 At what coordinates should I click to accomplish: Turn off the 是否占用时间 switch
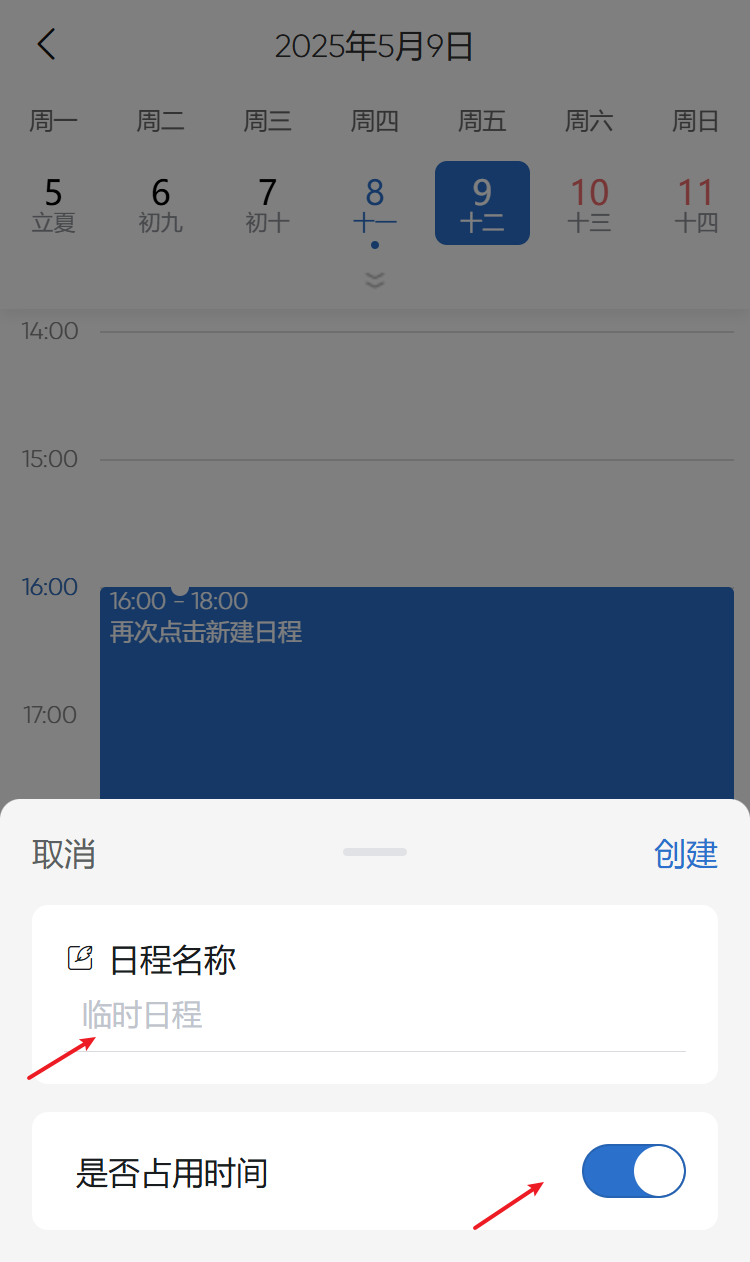coord(634,1171)
